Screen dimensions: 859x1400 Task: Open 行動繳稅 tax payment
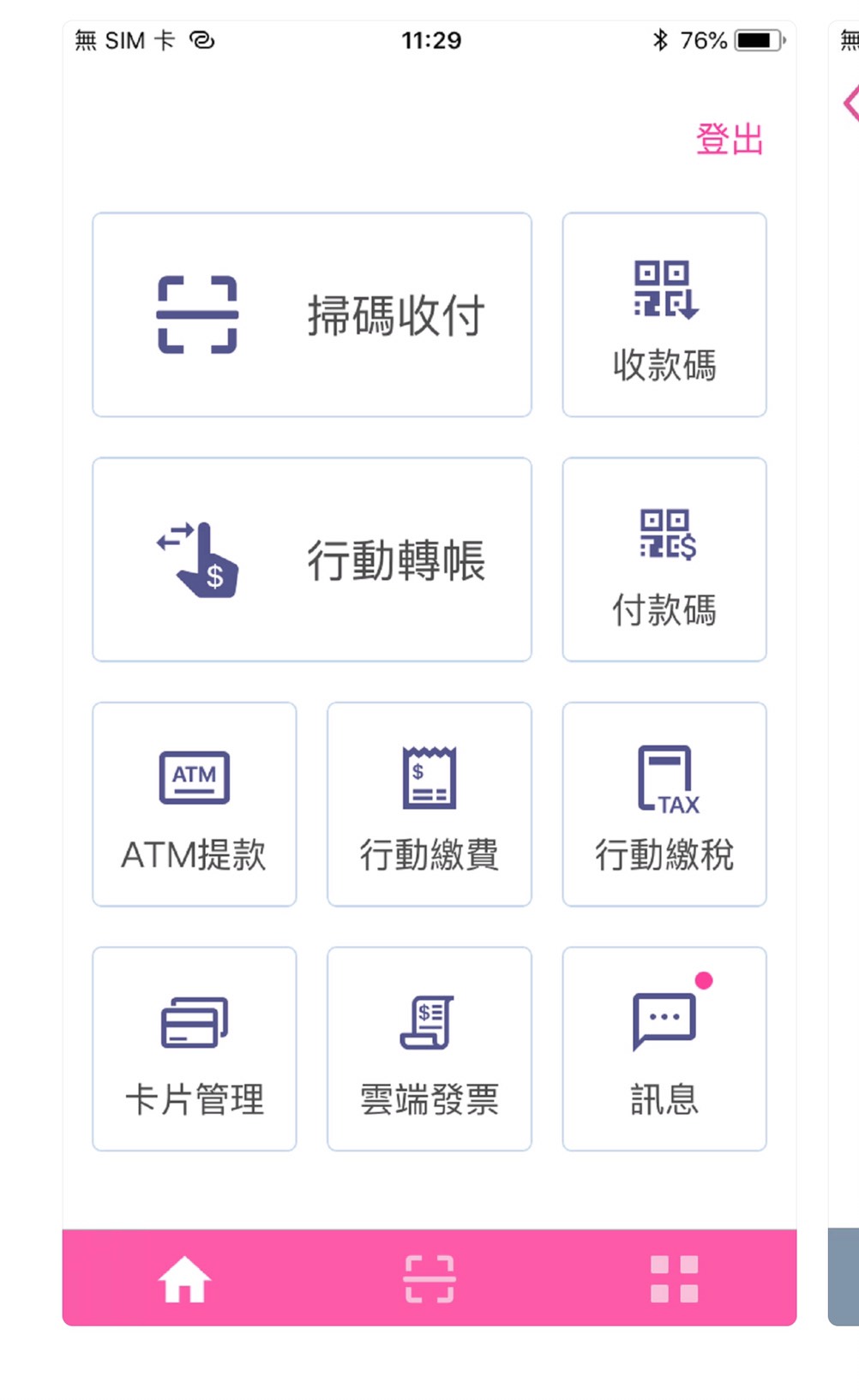coord(664,804)
